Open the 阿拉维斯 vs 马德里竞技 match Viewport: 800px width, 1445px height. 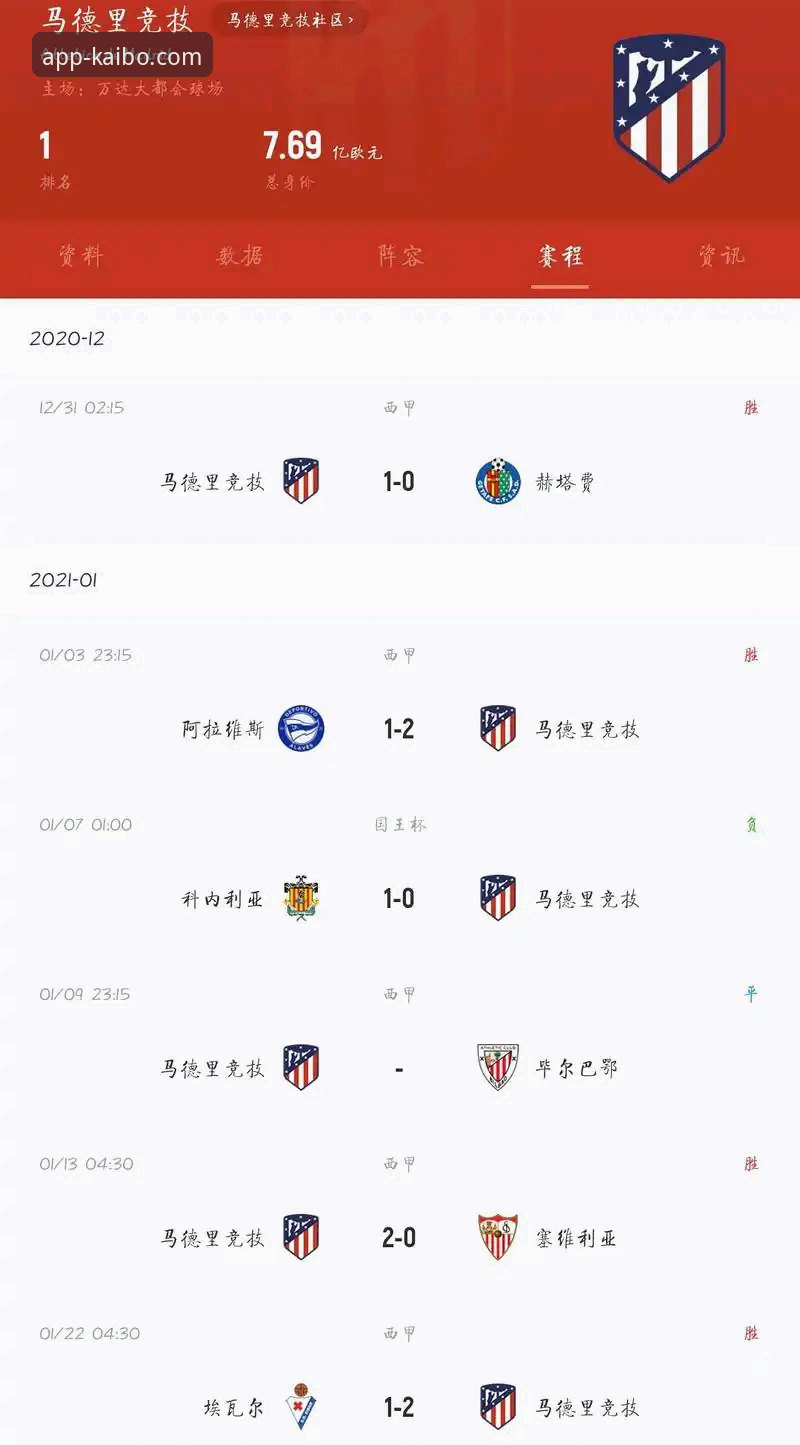coord(400,706)
